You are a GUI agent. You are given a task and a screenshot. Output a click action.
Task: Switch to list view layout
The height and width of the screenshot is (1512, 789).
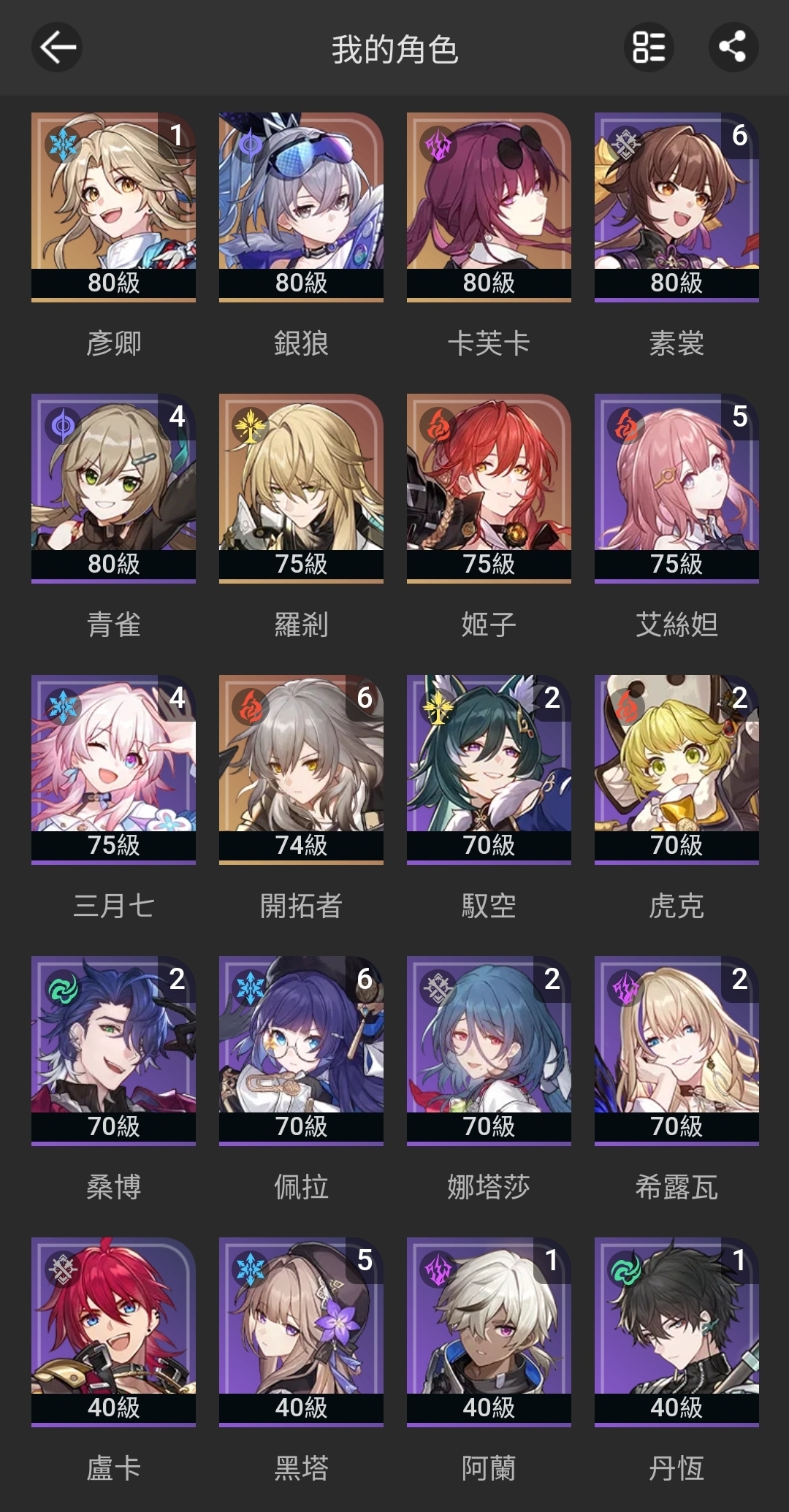pos(649,47)
